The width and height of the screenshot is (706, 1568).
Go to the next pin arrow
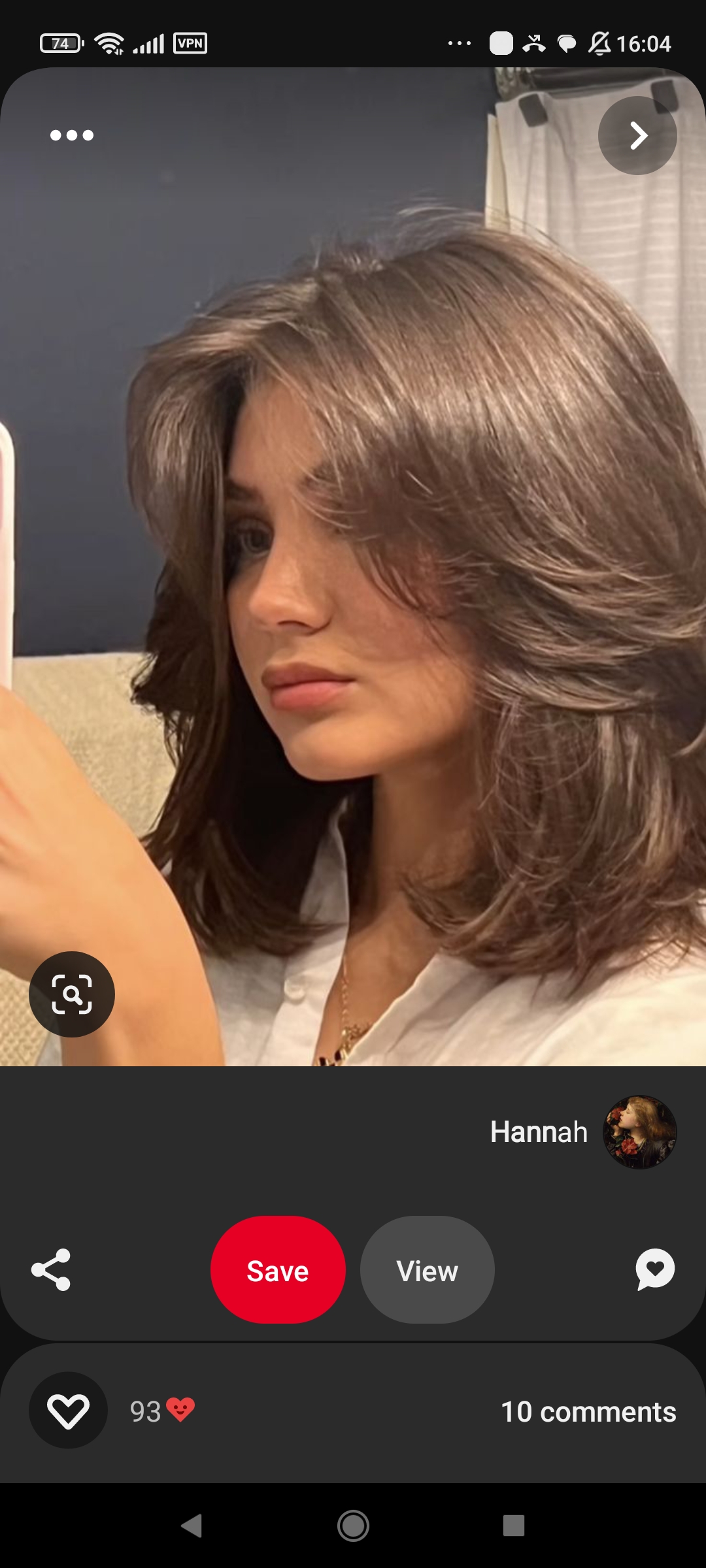pyautogui.click(x=637, y=136)
